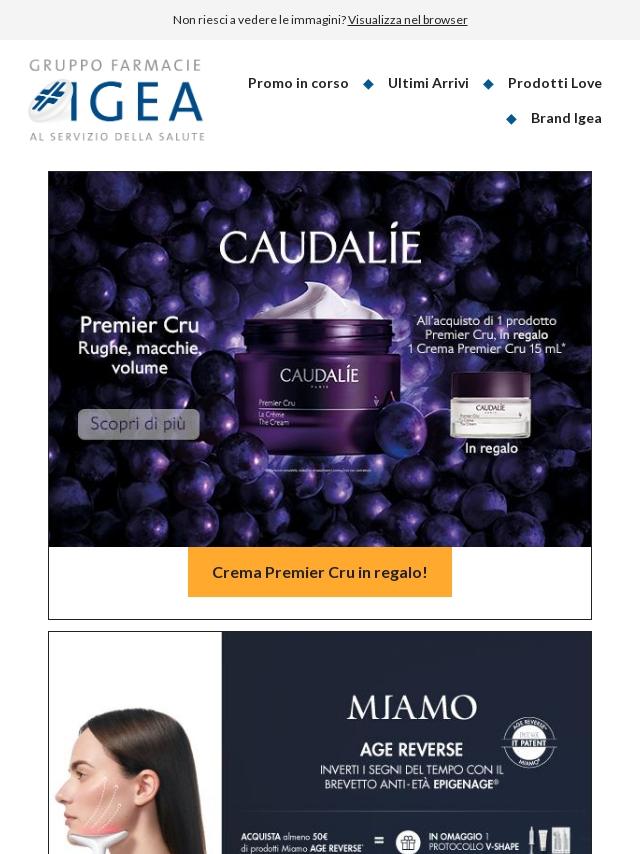Open the Miamo Age Reverse banner
The width and height of the screenshot is (640, 854).
pyautogui.click(x=320, y=745)
